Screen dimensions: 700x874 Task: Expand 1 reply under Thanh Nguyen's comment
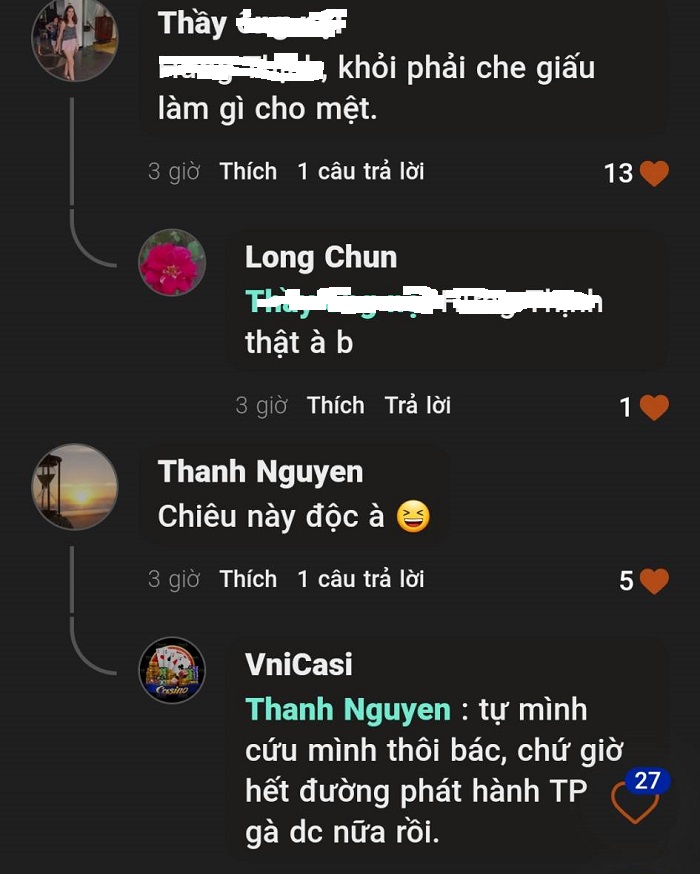click(x=360, y=579)
